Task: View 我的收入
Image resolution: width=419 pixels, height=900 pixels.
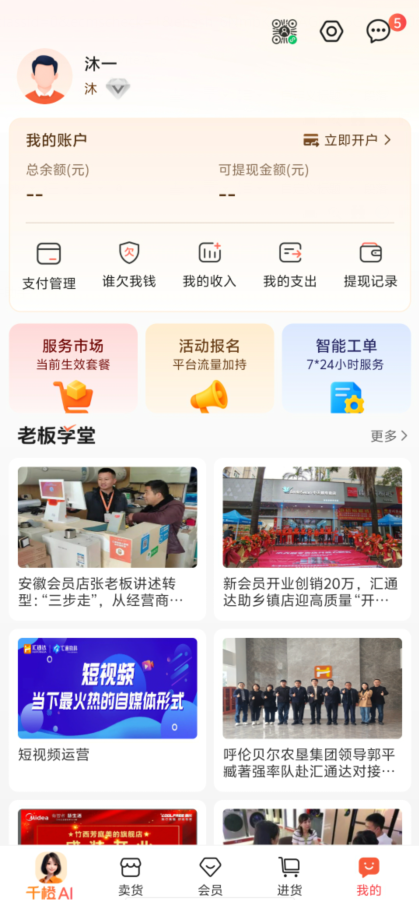Action: (x=210, y=265)
